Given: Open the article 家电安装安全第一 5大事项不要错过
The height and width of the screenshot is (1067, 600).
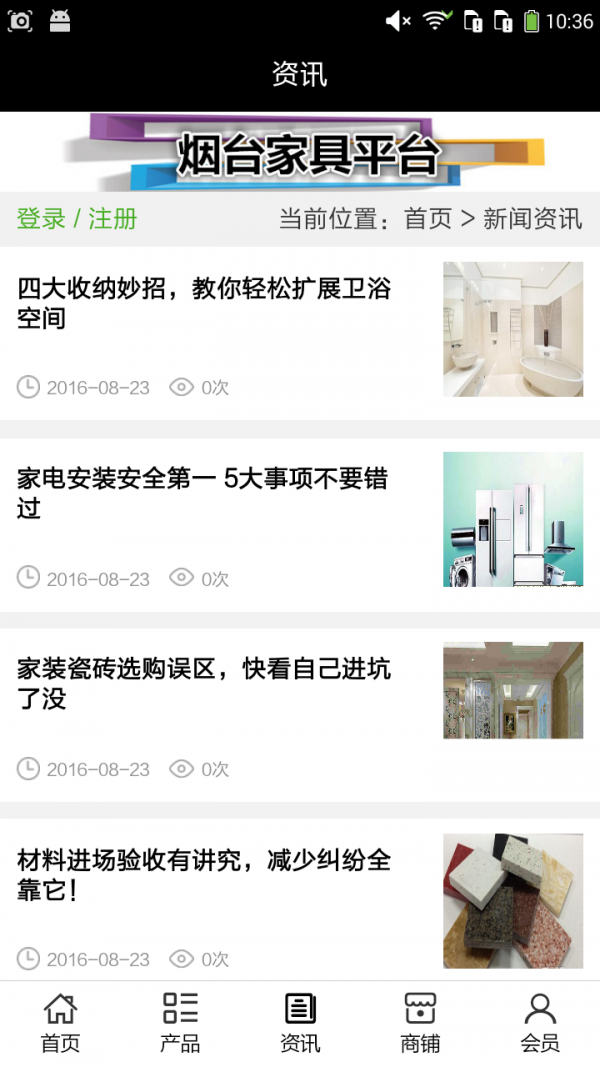Looking at the screenshot, I should pos(203,494).
